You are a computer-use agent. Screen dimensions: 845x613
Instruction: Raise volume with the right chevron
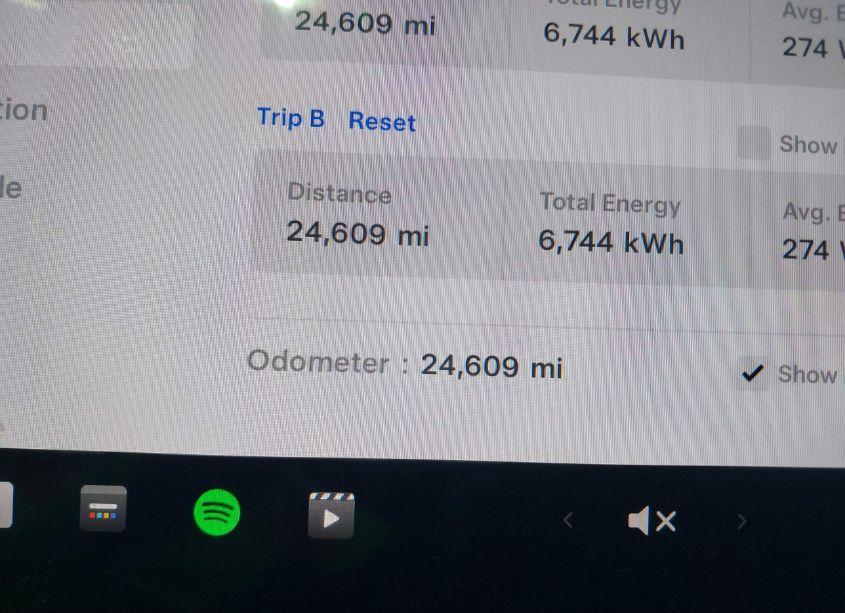point(742,520)
